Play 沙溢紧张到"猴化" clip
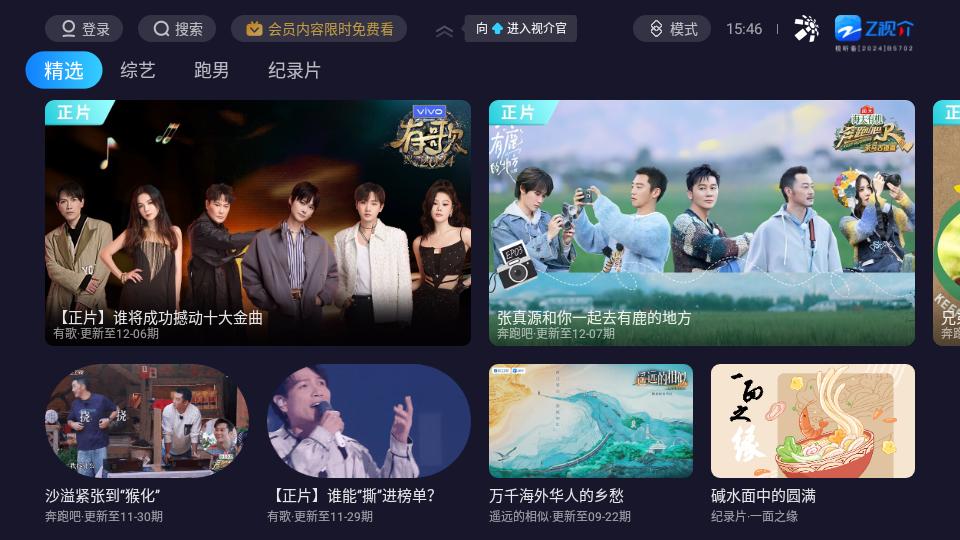The height and width of the screenshot is (540, 960). [147, 421]
